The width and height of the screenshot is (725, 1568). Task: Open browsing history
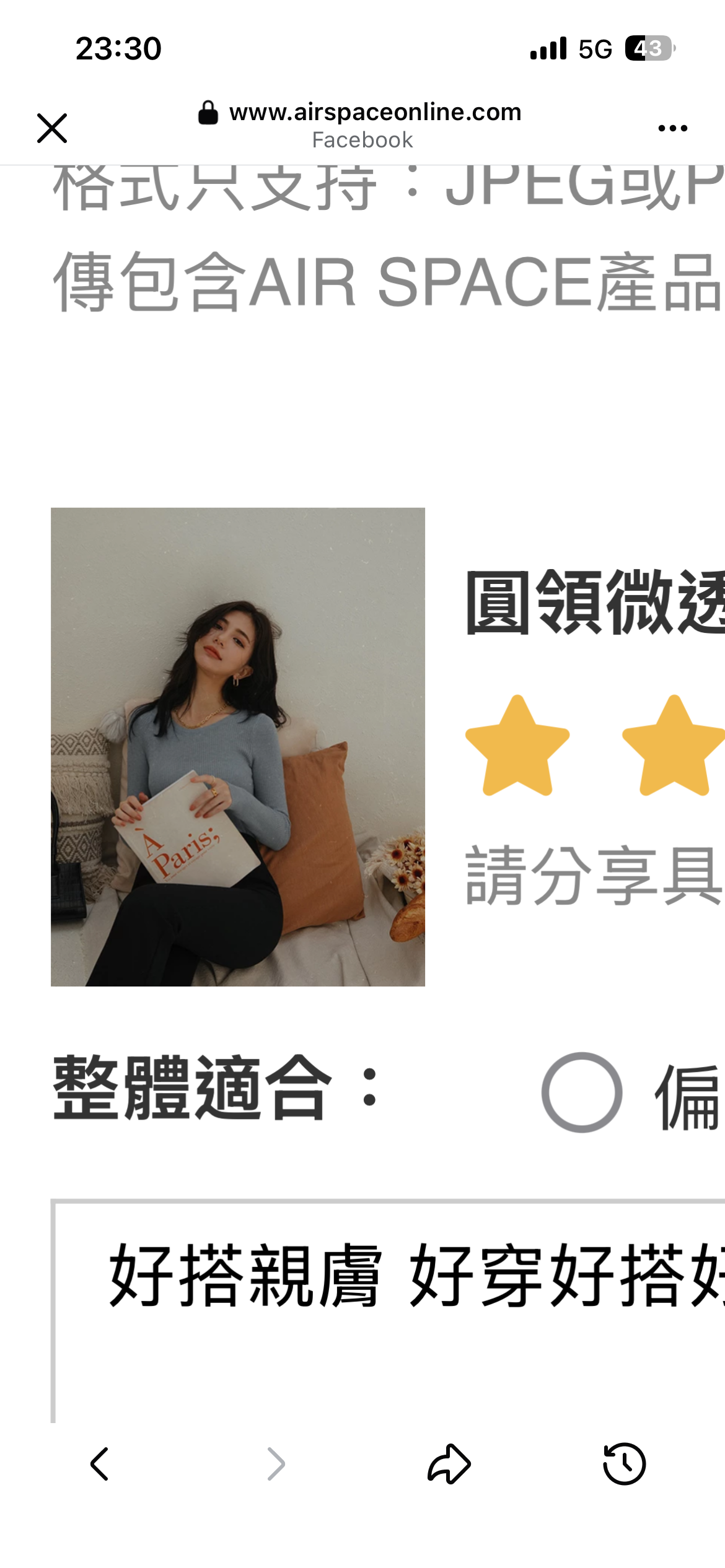(624, 1464)
